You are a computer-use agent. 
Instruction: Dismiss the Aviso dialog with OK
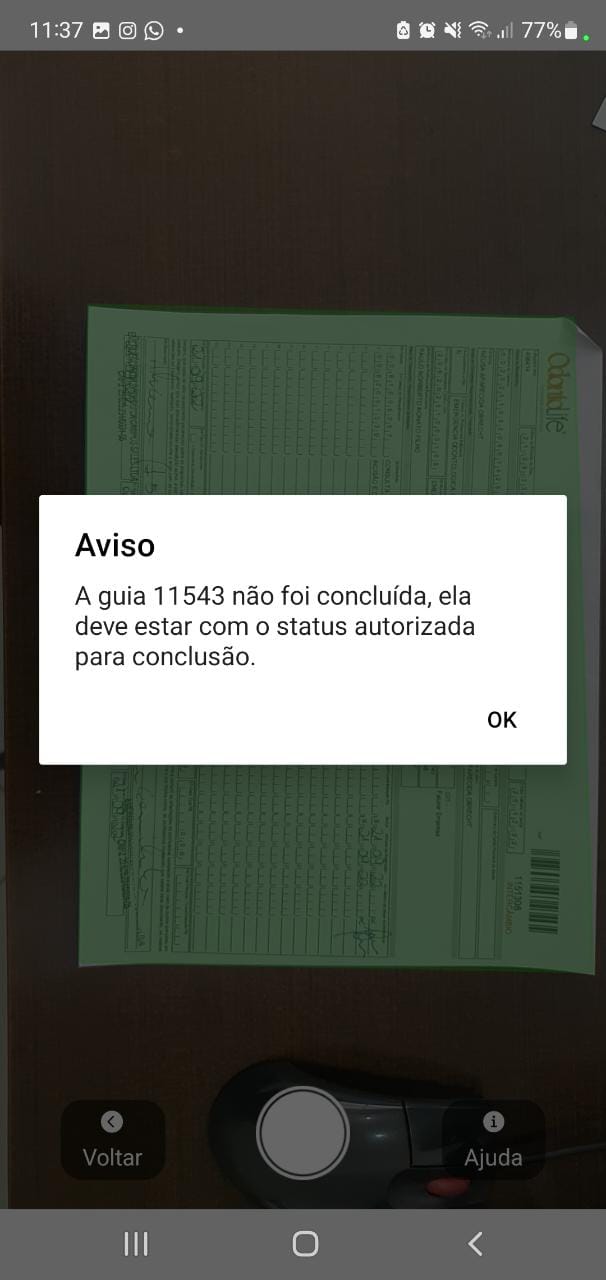[x=501, y=720]
